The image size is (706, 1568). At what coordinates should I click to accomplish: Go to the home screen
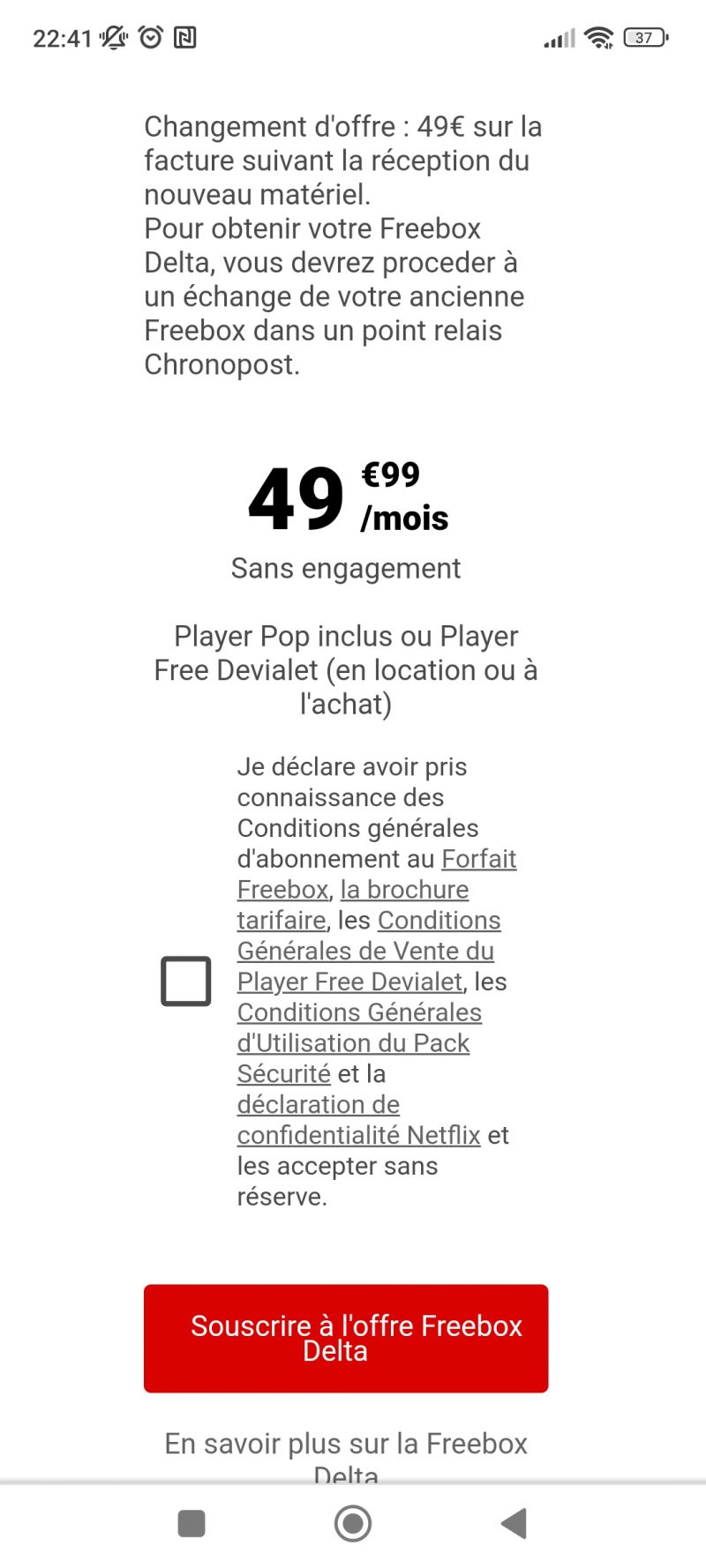pyautogui.click(x=353, y=1523)
